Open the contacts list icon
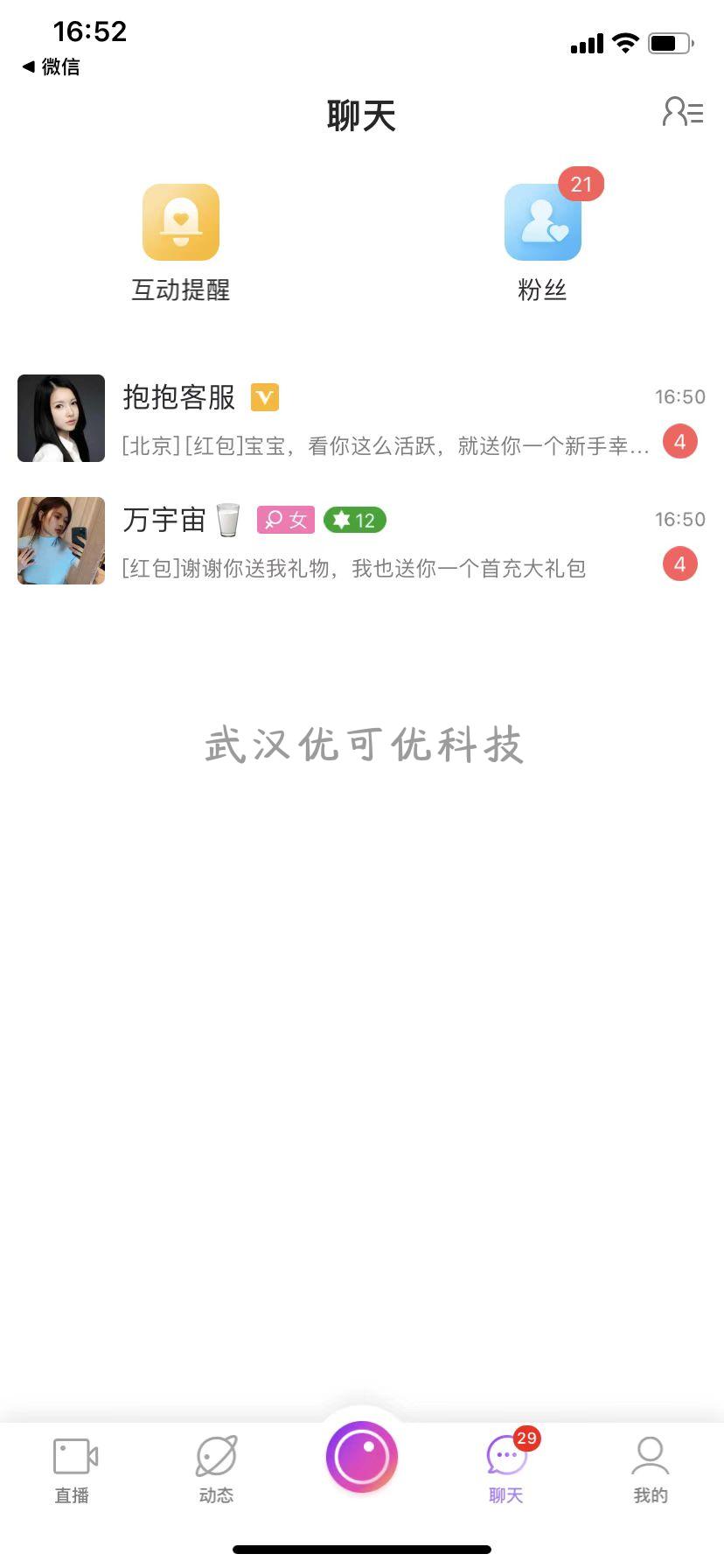 683,113
